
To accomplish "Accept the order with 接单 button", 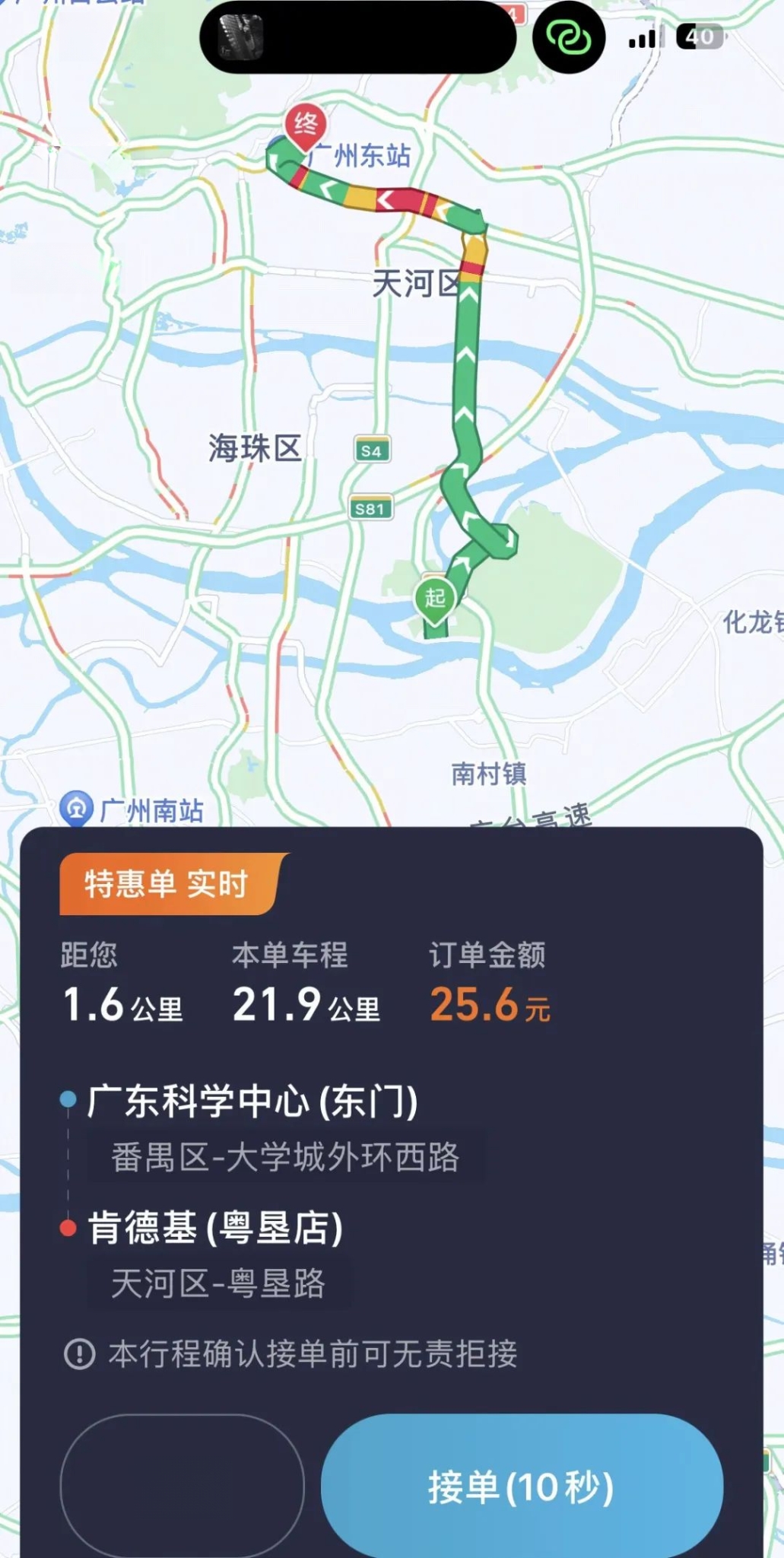I will pyautogui.click(x=522, y=1486).
